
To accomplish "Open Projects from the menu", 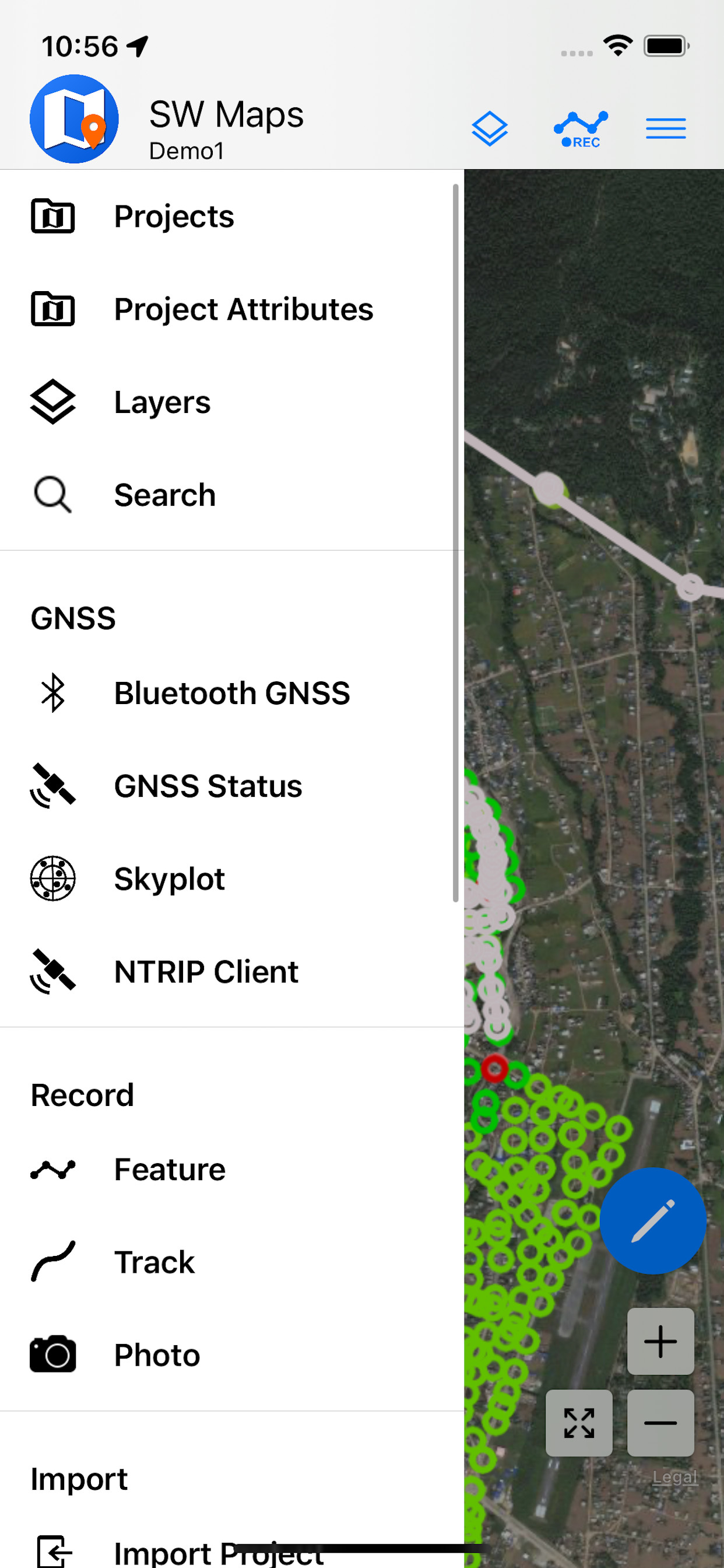I will 174,216.
